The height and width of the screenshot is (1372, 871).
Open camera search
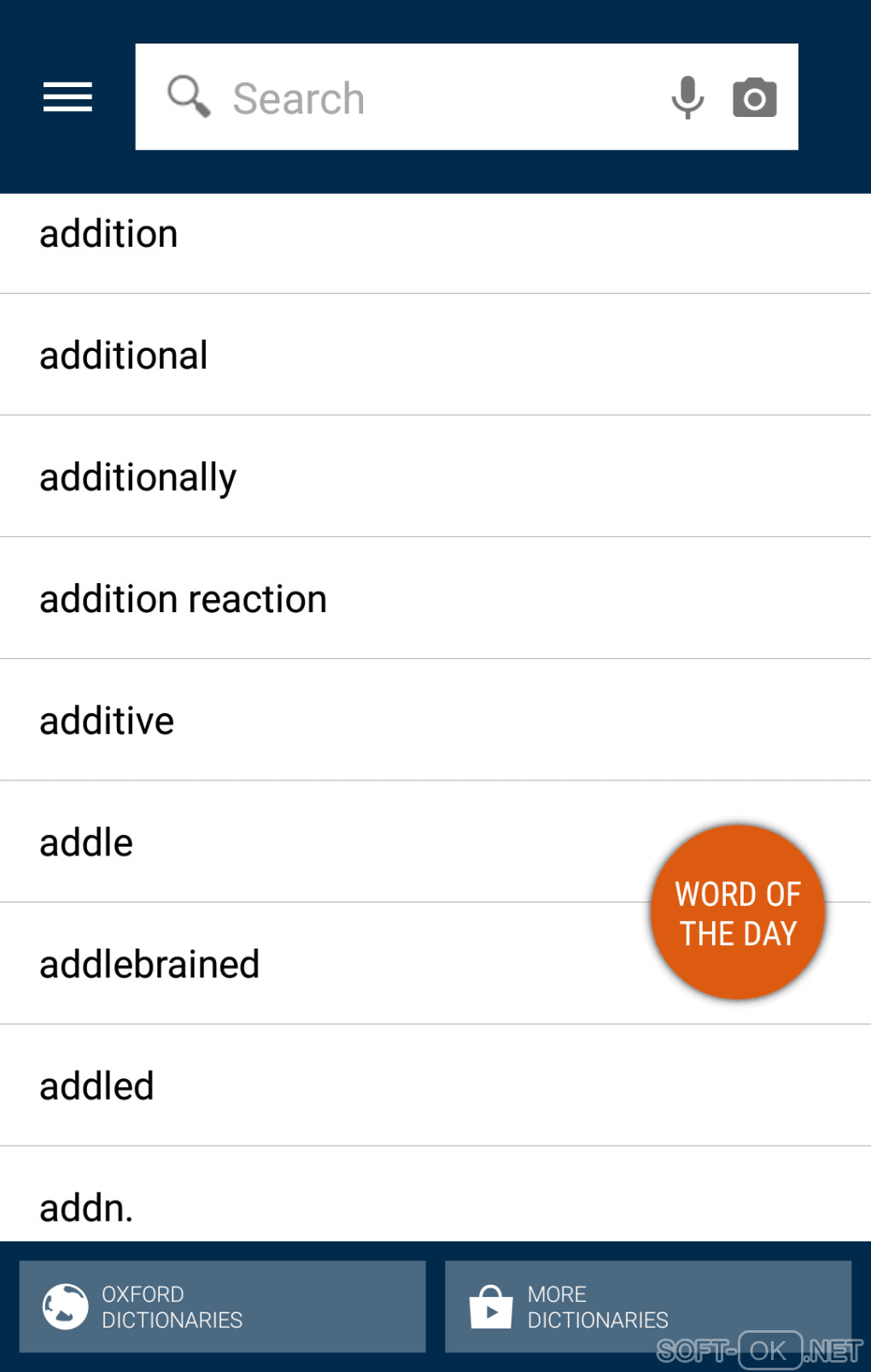tap(755, 97)
